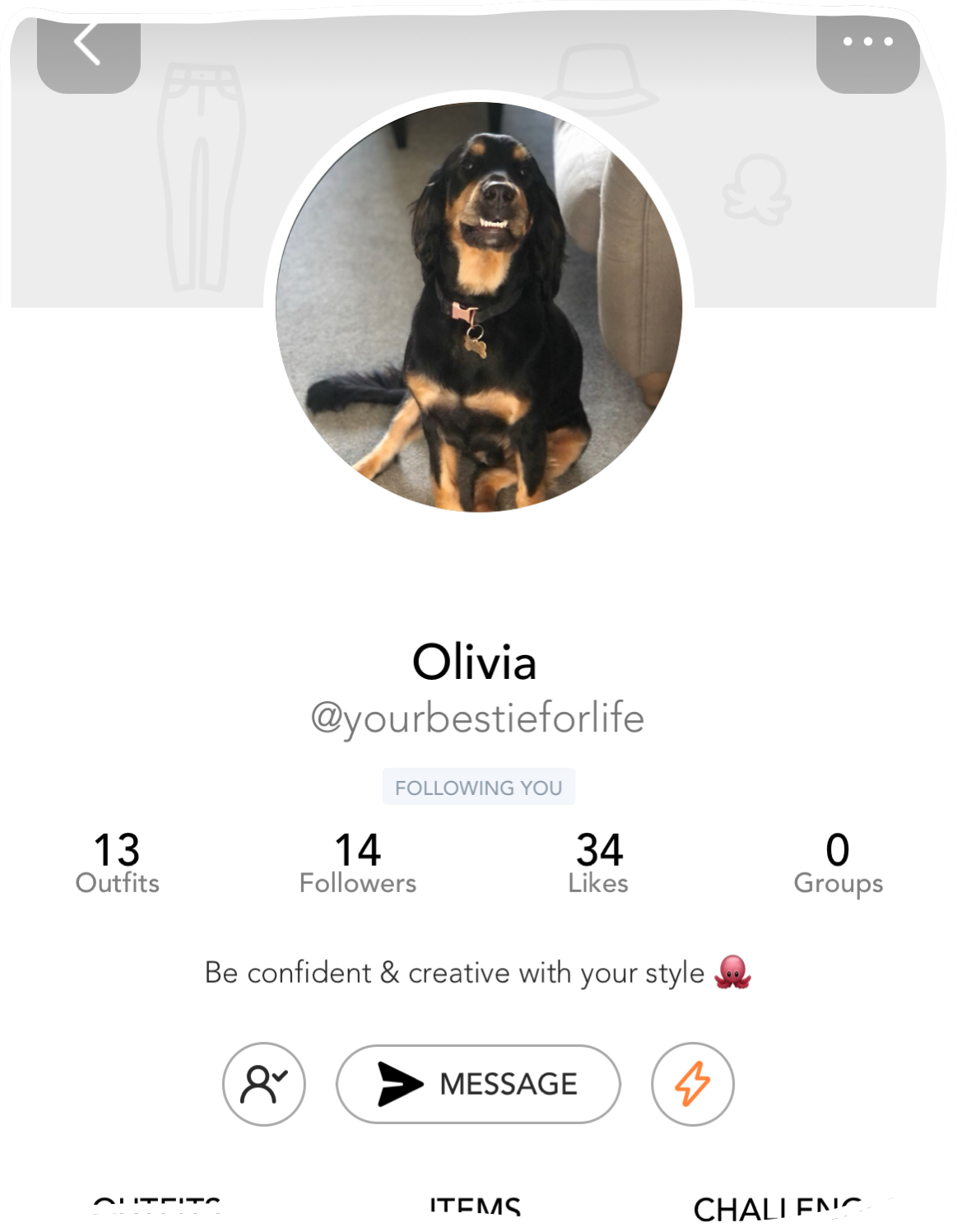Viewport: 957px width, 1232px height.
Task: Tap the orange lightning bolt button
Action: [692, 1084]
